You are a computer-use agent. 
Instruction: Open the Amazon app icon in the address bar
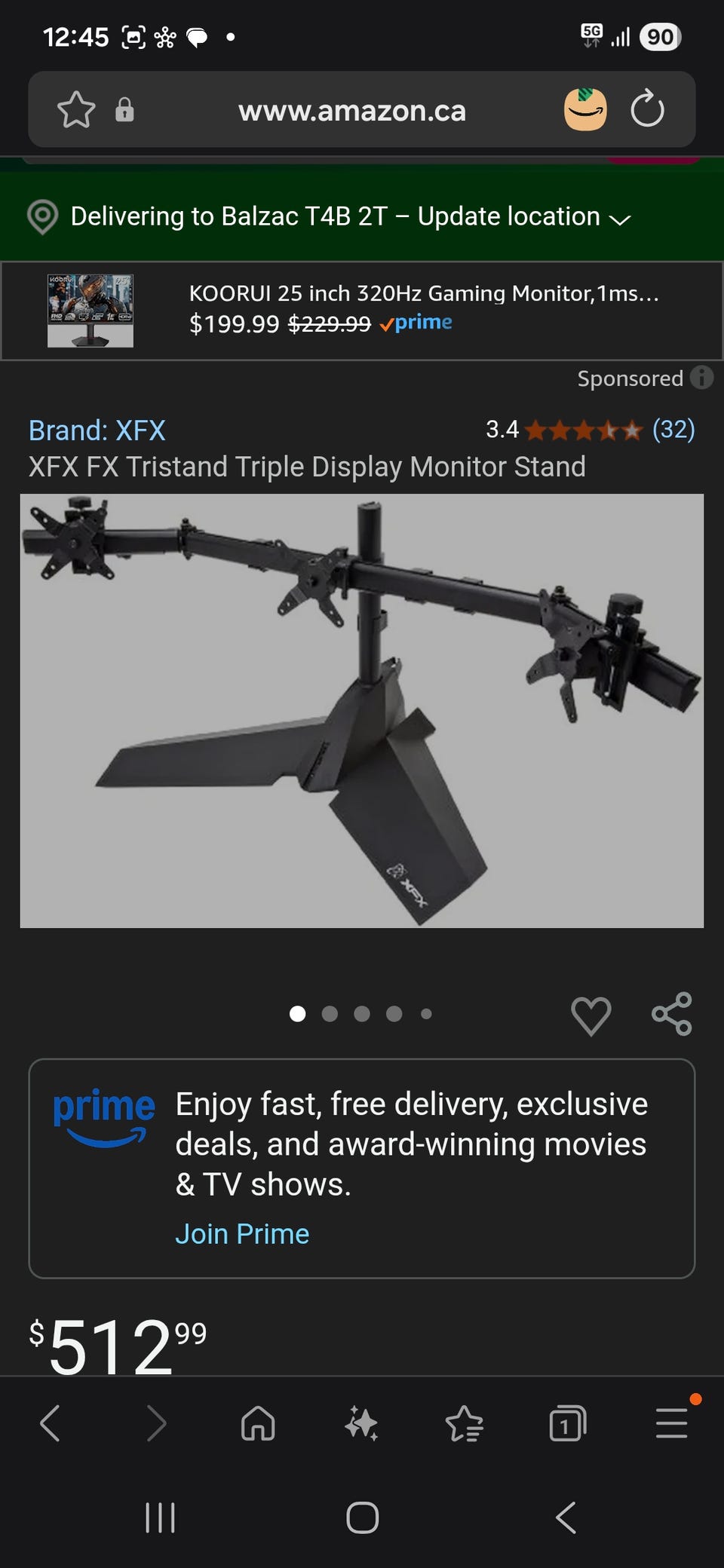pyautogui.click(x=585, y=109)
